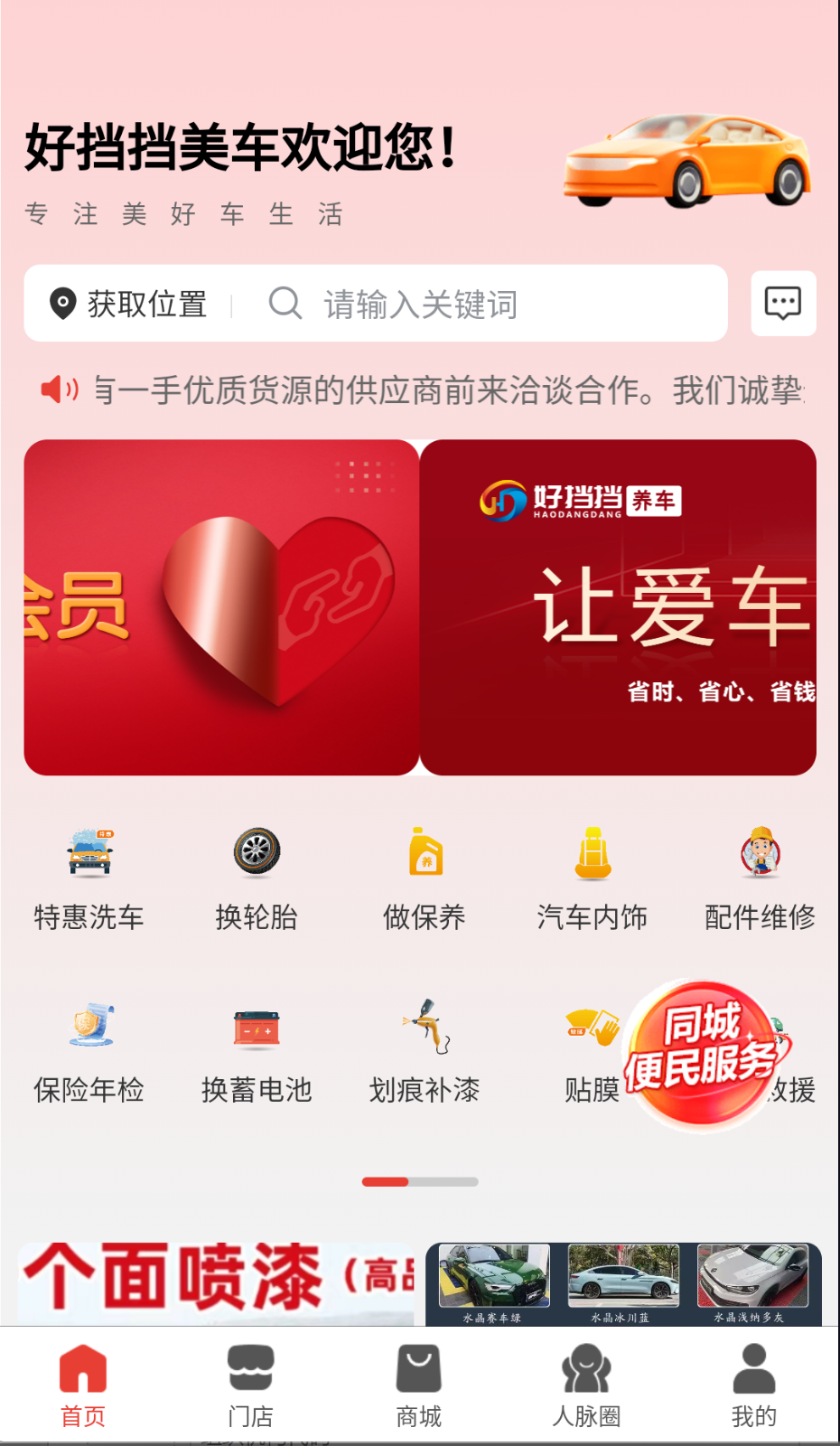Choose 划痕补漆 scratch repair
Screen dimensions: 840x1446
click(425, 1050)
